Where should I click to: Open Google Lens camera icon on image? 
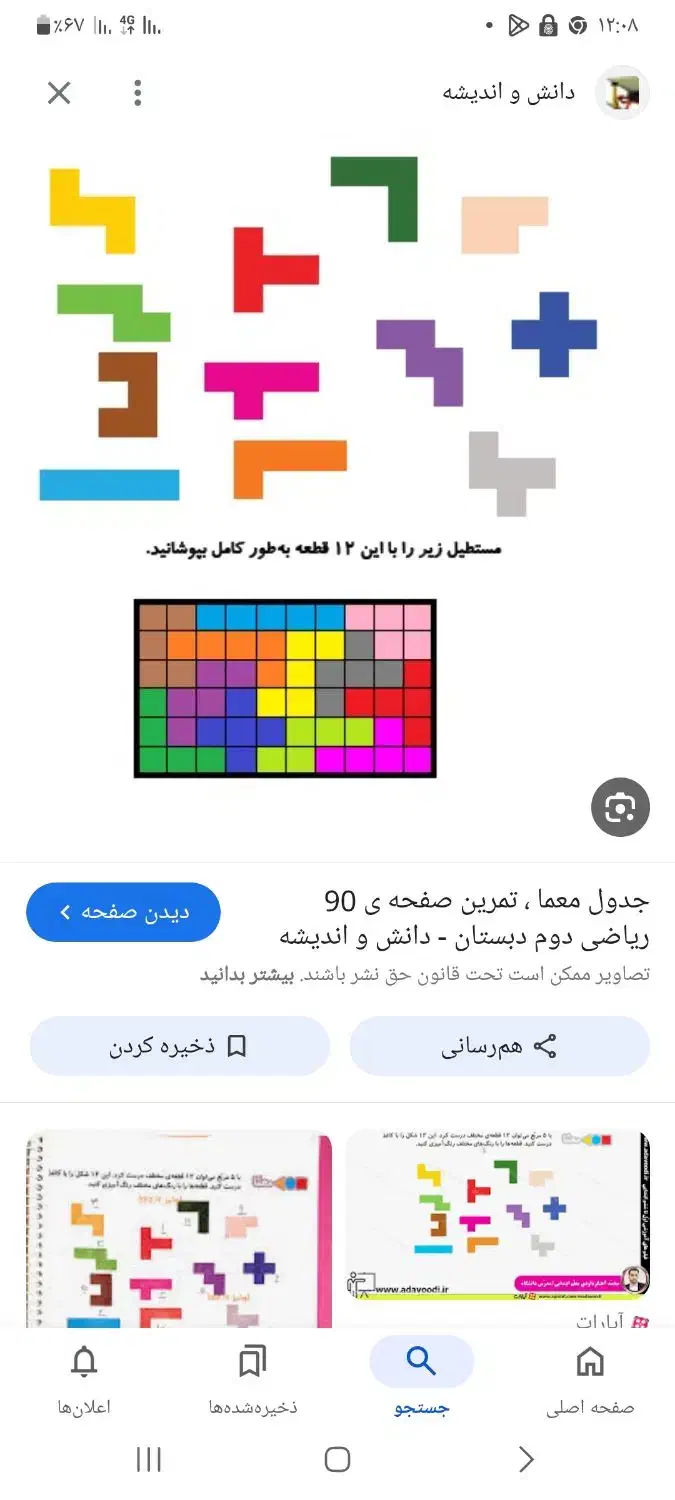620,807
